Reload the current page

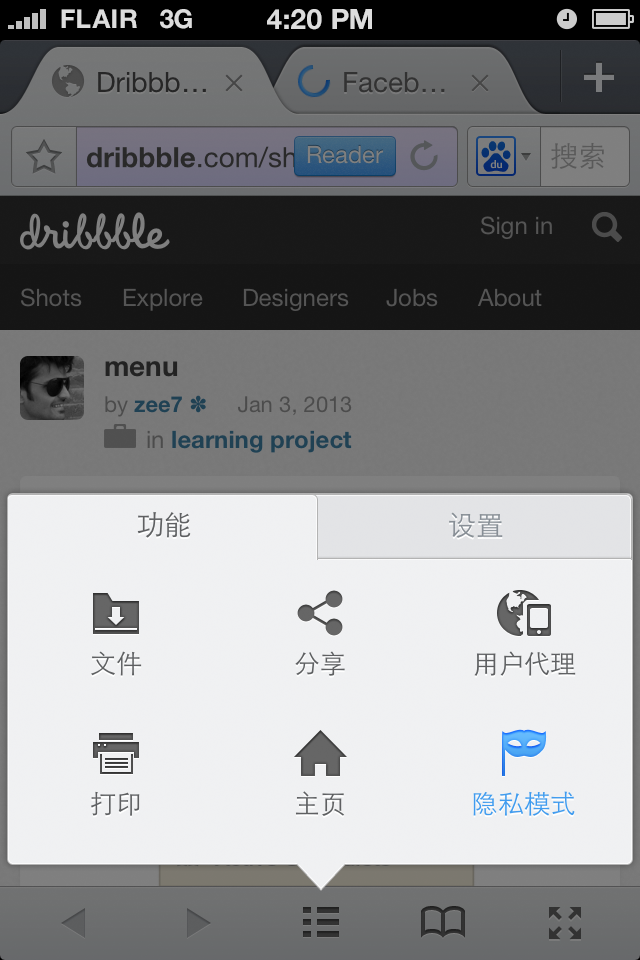pos(425,156)
